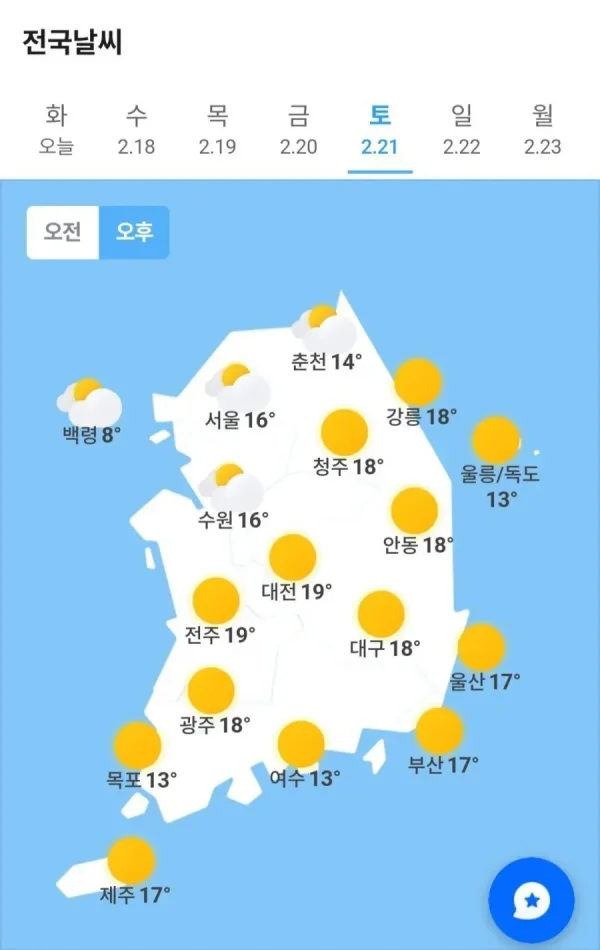Switch to Wednesday 2.18 forecast
This screenshot has width=600, height=950.
(x=136, y=130)
